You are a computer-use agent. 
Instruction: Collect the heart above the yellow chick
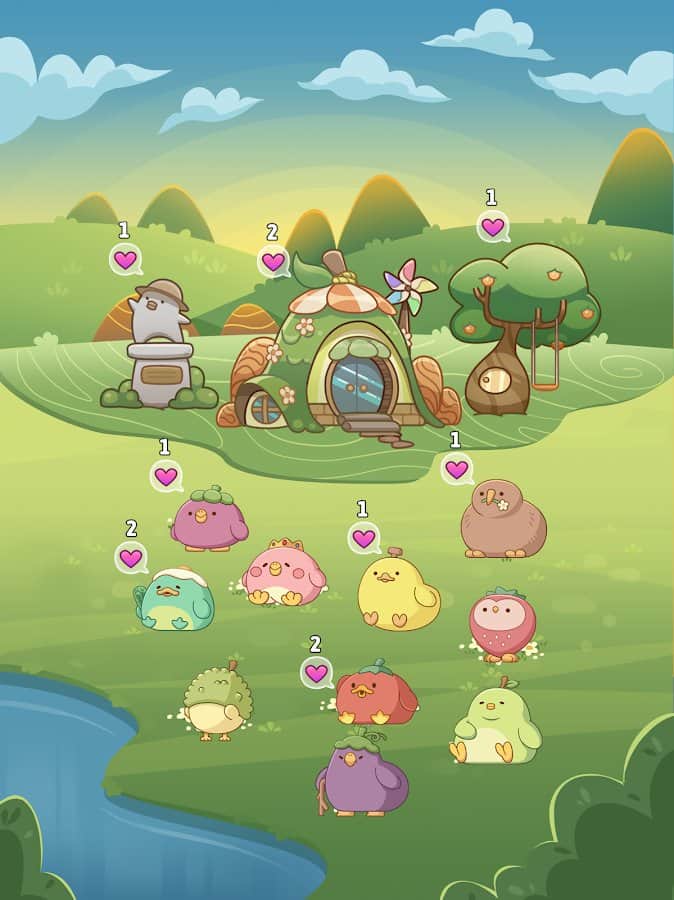click(x=364, y=538)
